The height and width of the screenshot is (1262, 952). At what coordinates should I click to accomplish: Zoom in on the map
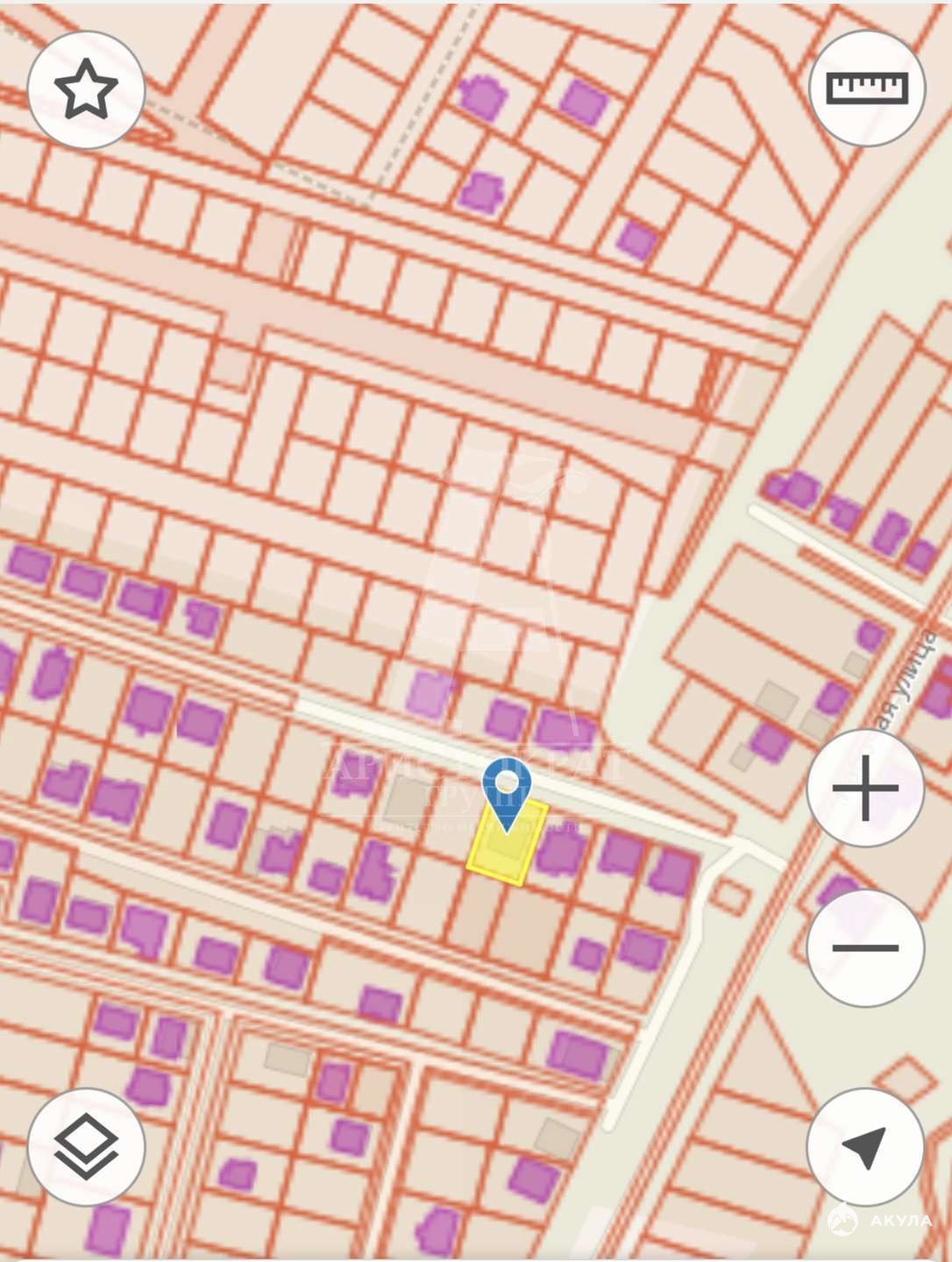865,787
